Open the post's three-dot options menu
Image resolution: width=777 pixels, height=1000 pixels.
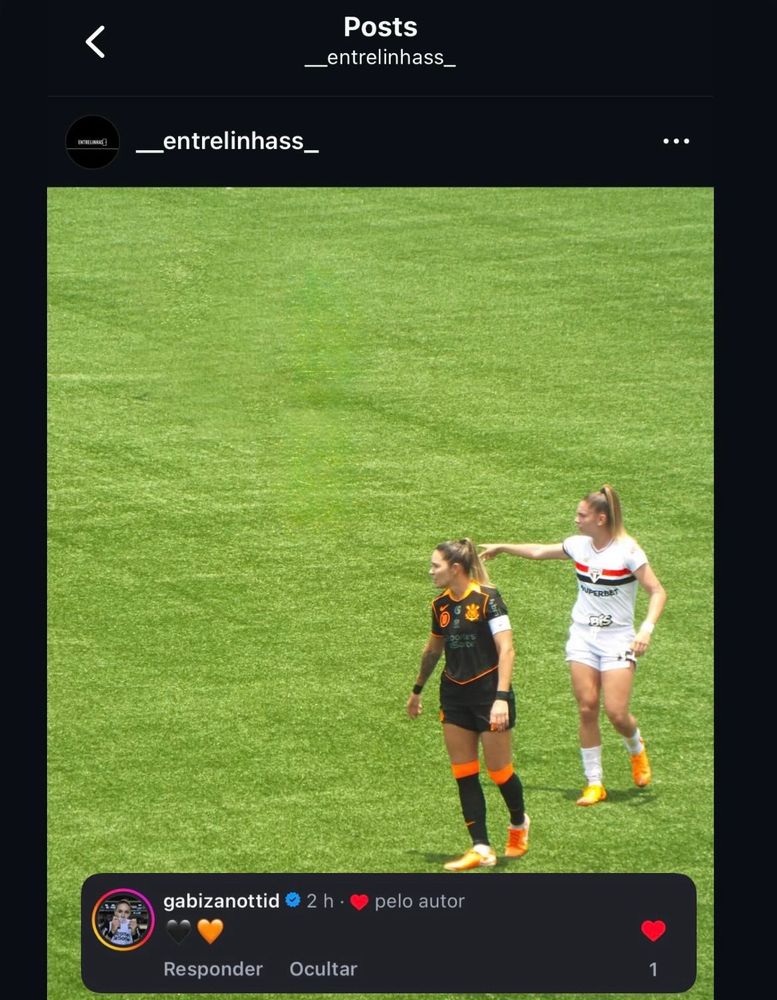(x=676, y=141)
